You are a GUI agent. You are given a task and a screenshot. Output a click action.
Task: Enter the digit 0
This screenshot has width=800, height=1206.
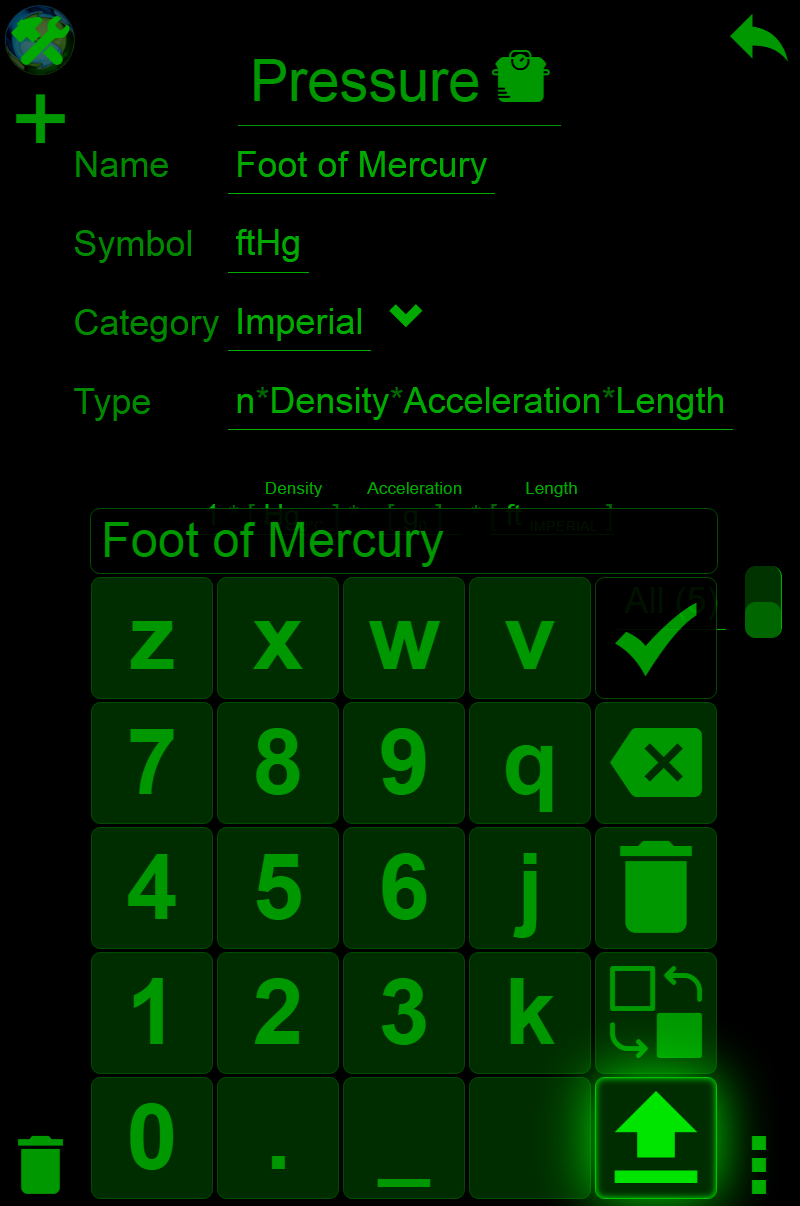pyautogui.click(x=152, y=1138)
